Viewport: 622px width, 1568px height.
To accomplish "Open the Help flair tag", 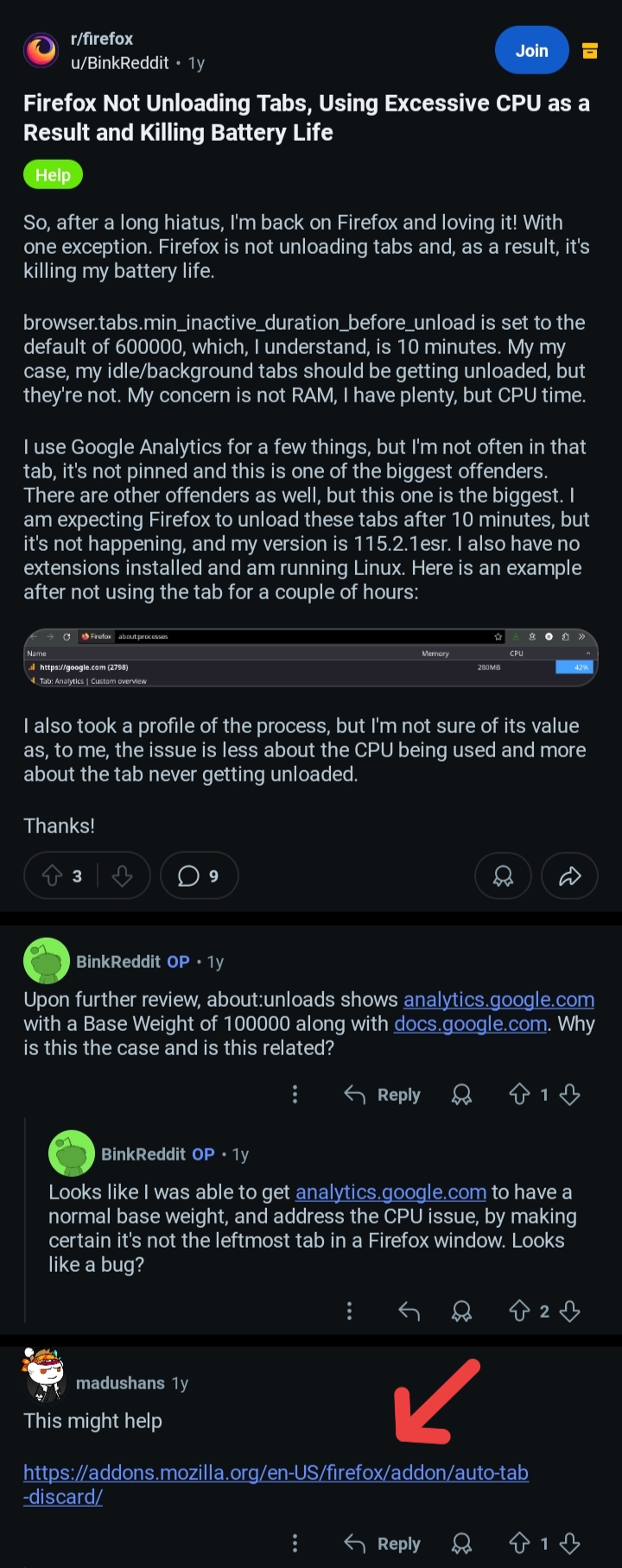I will 53,174.
